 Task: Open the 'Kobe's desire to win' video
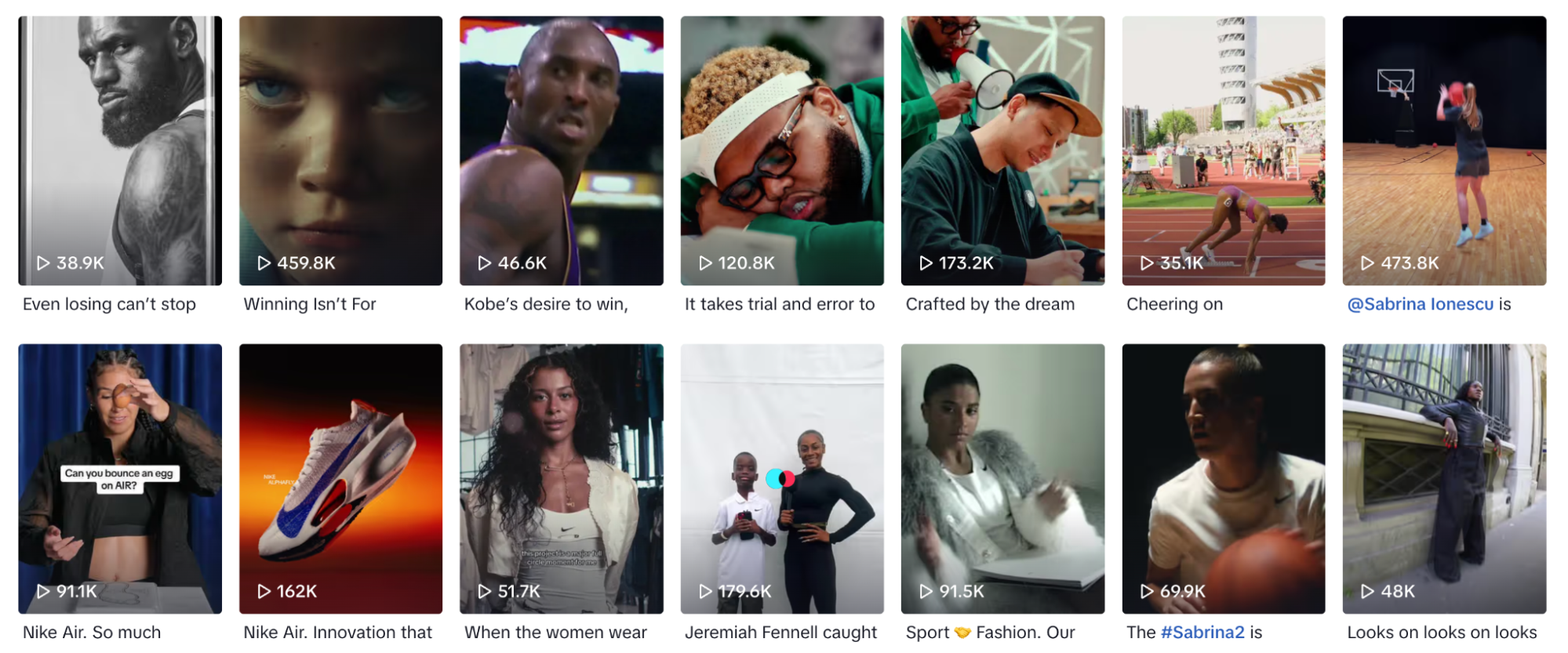tap(561, 151)
